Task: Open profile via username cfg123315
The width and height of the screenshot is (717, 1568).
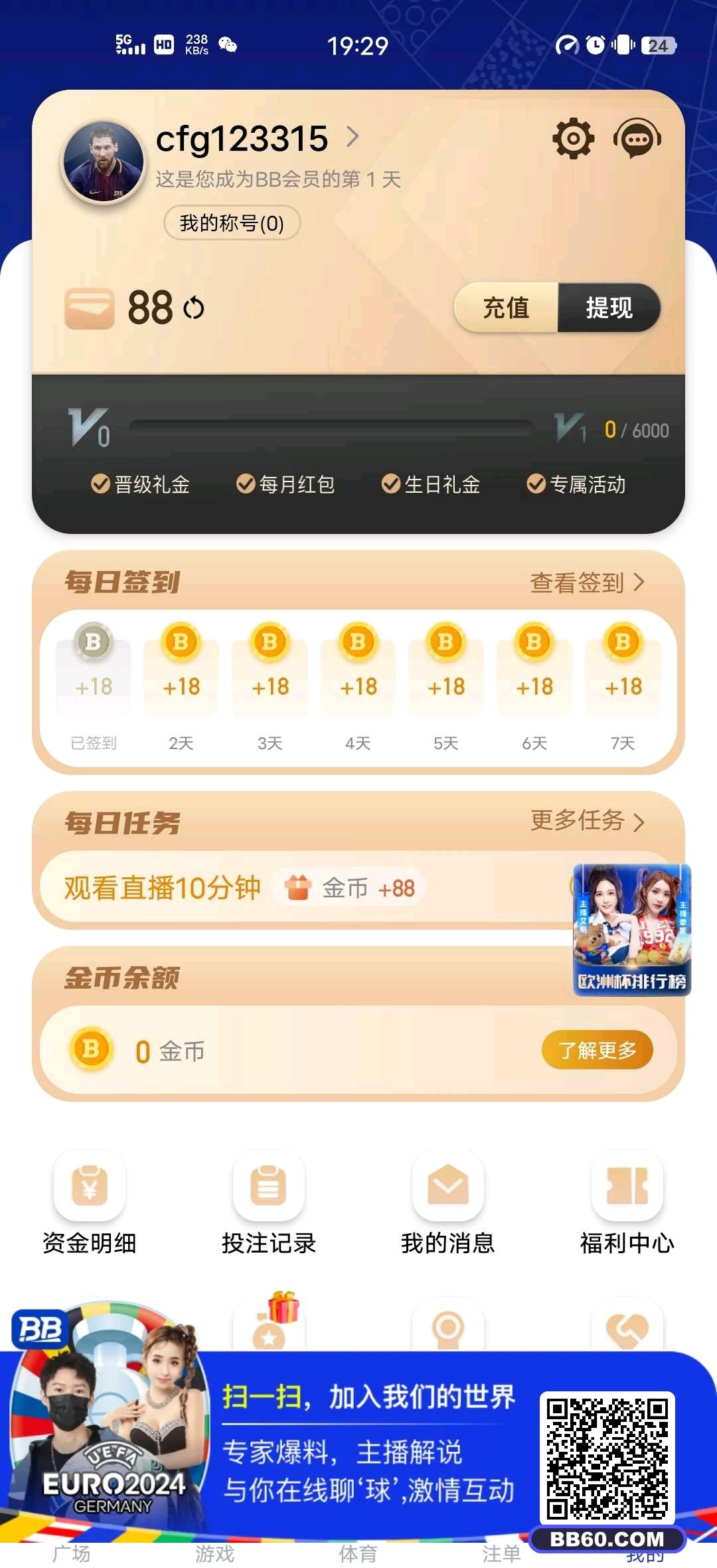Action: [x=242, y=139]
